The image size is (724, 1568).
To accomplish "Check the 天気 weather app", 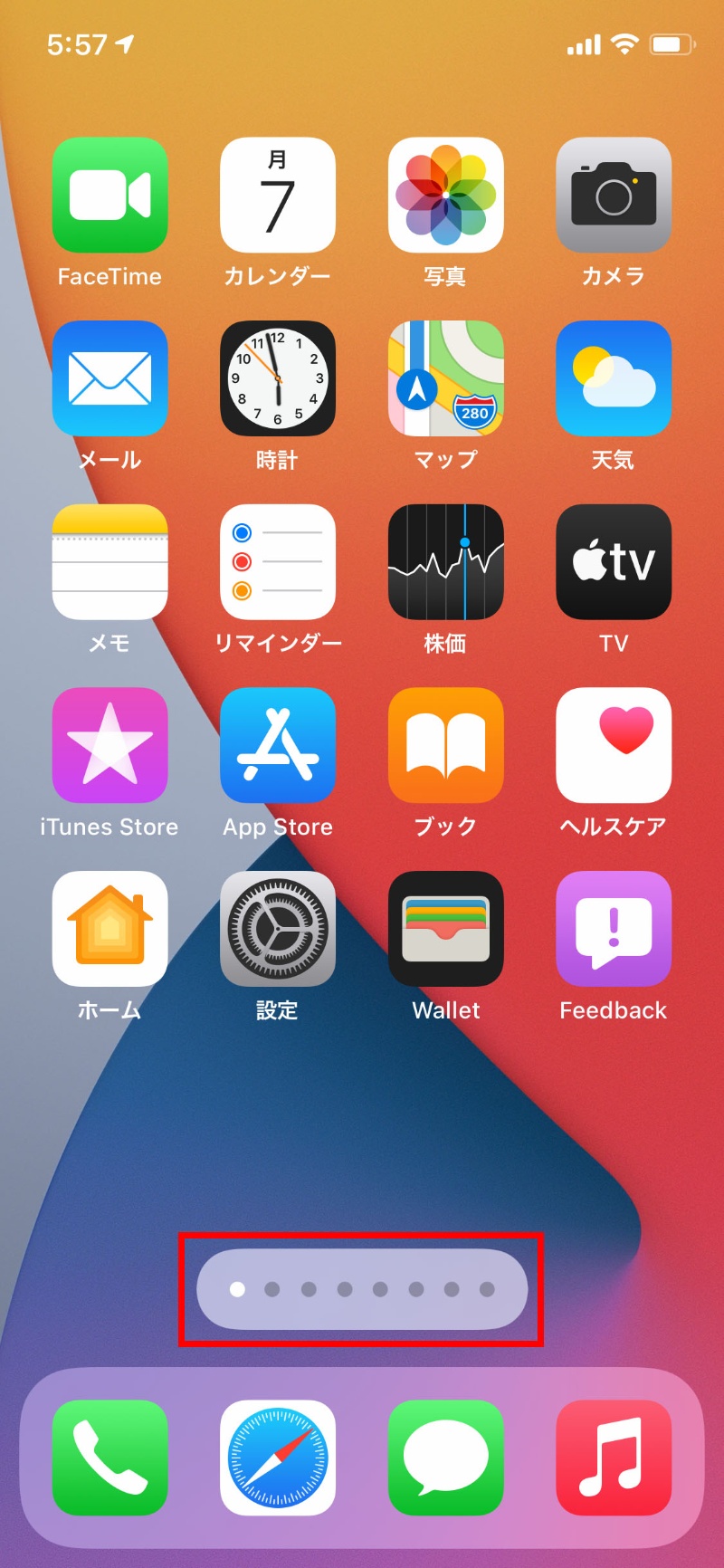I will click(x=614, y=378).
